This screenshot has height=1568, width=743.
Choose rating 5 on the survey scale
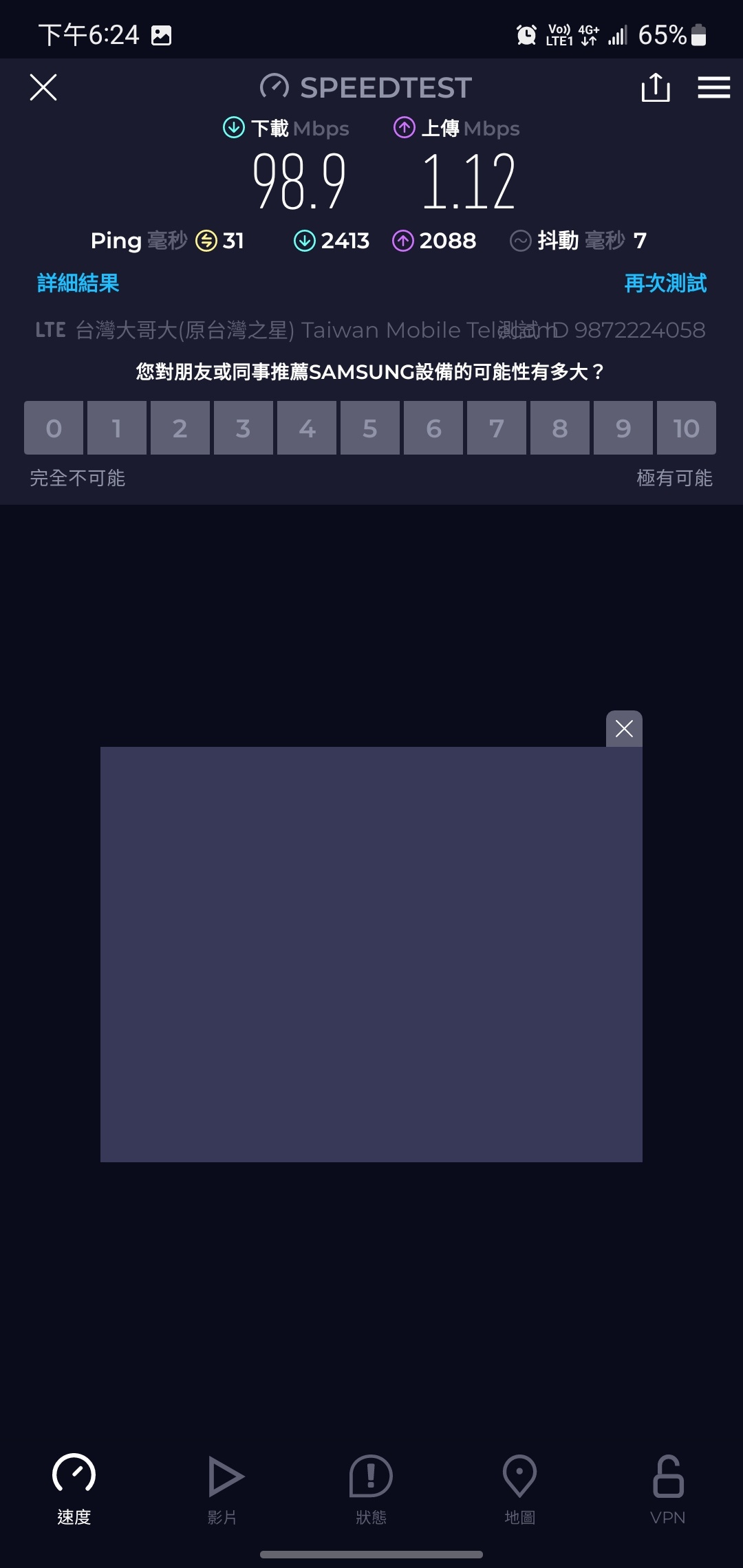370,428
